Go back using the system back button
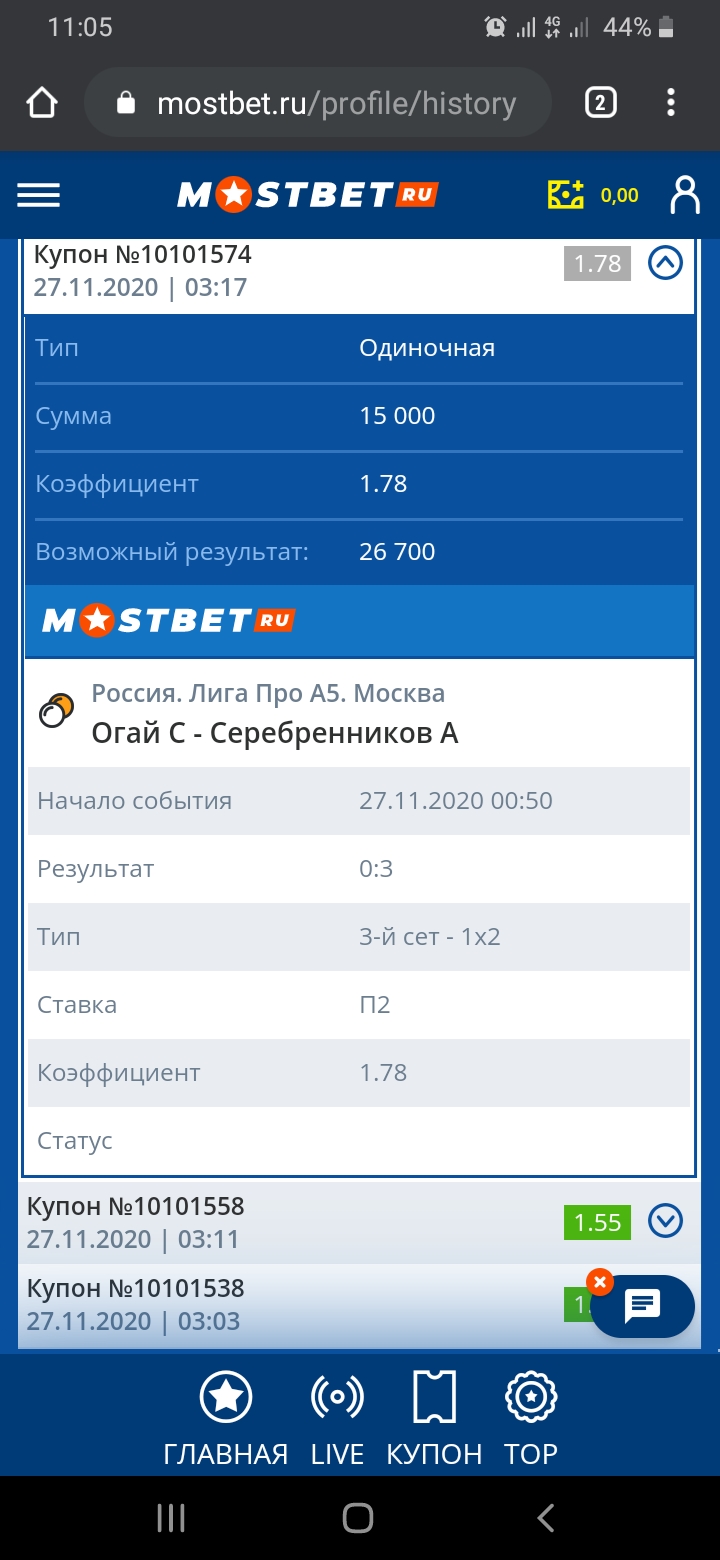 point(545,1518)
